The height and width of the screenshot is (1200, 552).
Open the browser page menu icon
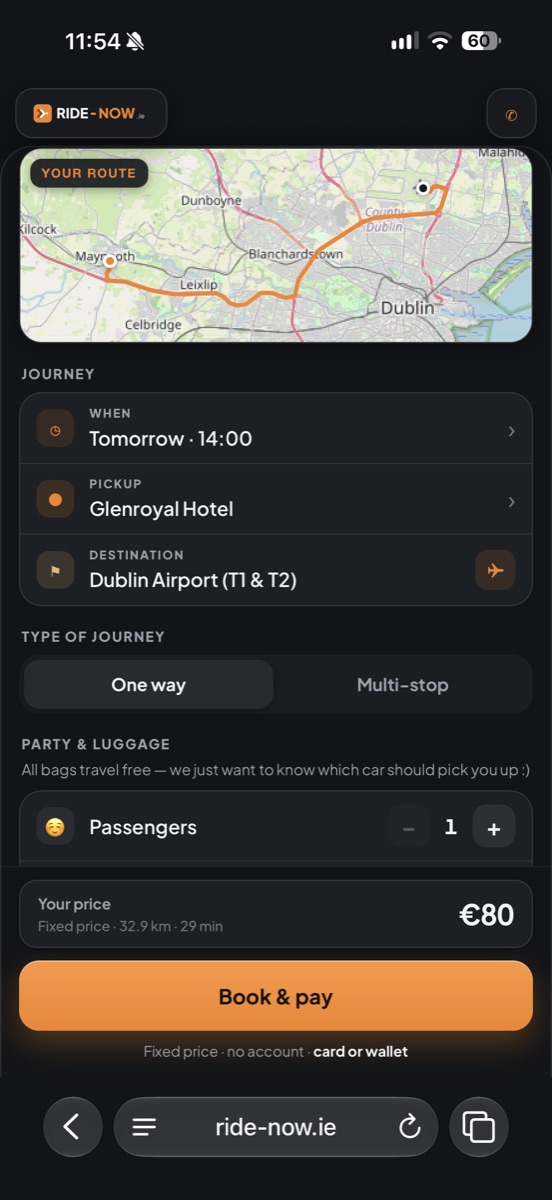coord(145,1127)
